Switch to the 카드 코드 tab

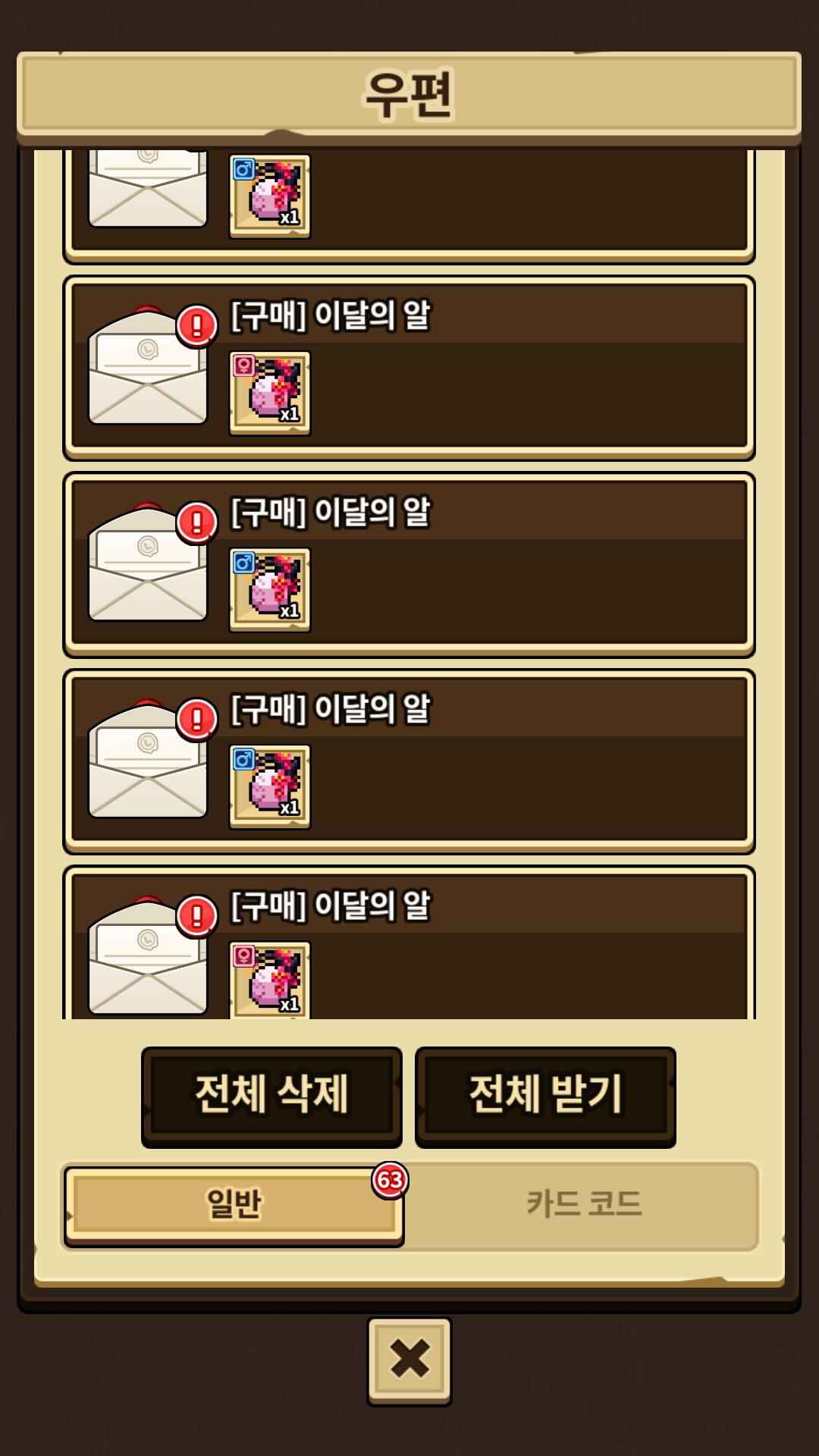583,1204
